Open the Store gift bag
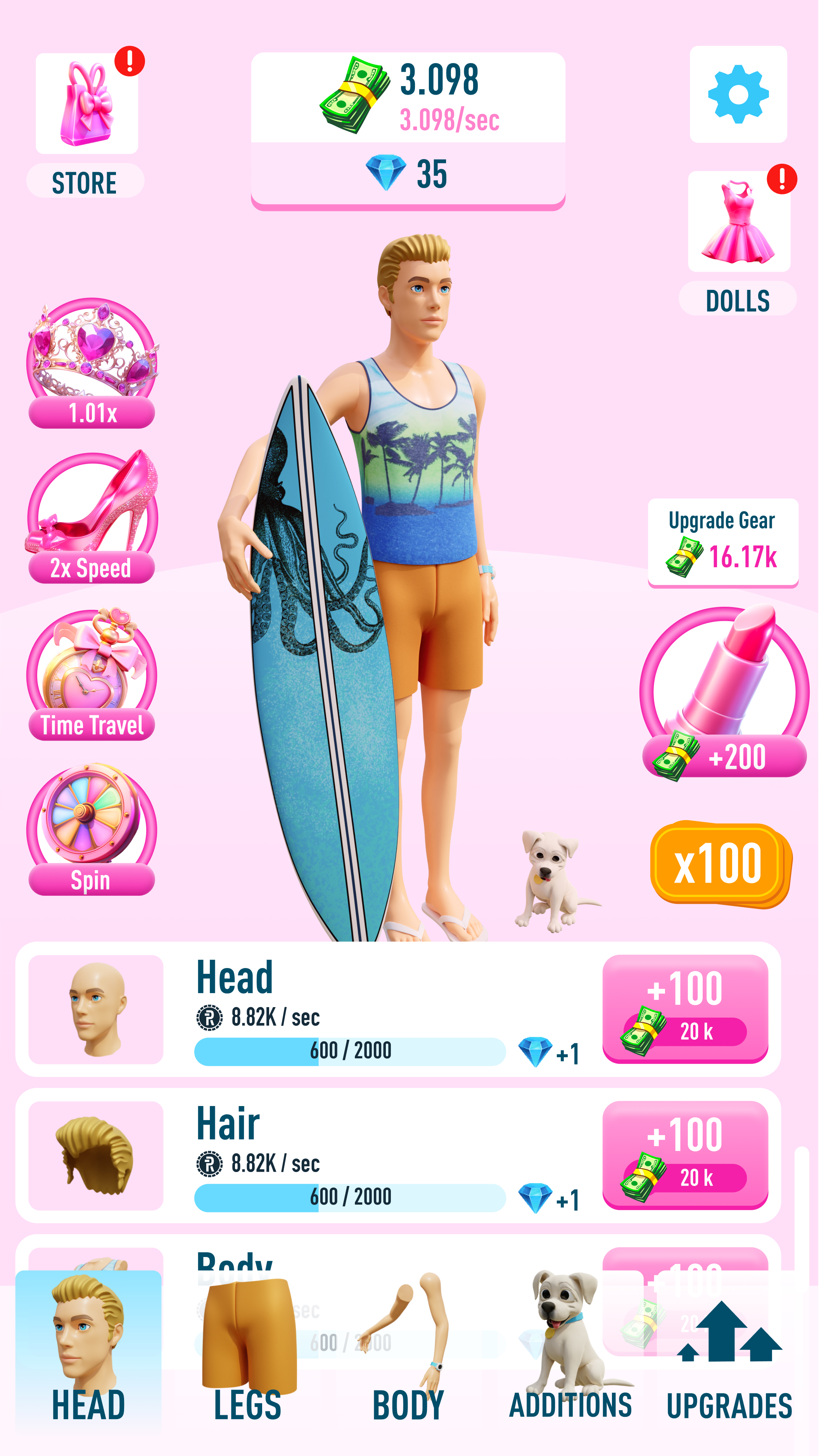 coord(86,104)
